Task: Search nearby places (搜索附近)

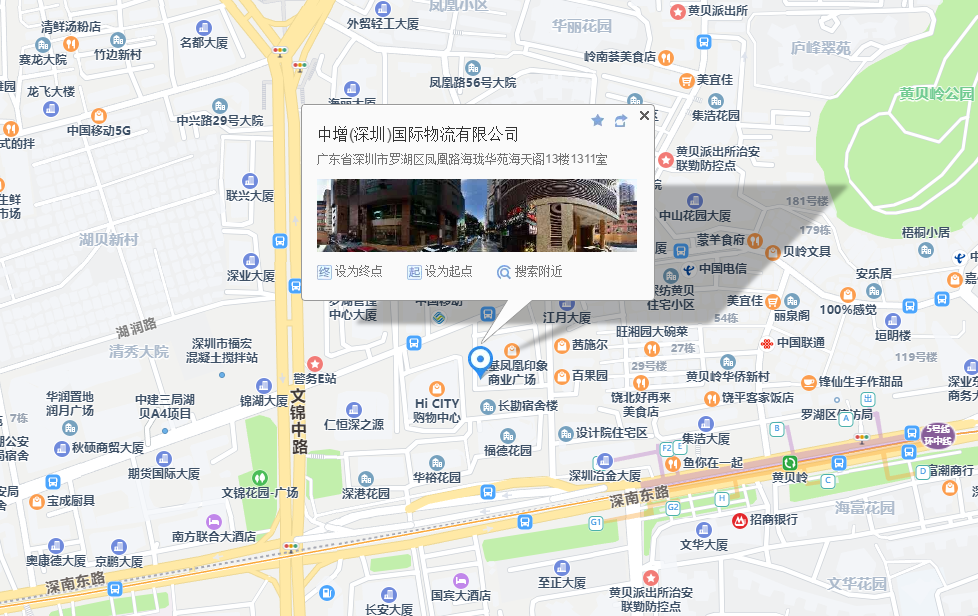Action: tap(530, 272)
